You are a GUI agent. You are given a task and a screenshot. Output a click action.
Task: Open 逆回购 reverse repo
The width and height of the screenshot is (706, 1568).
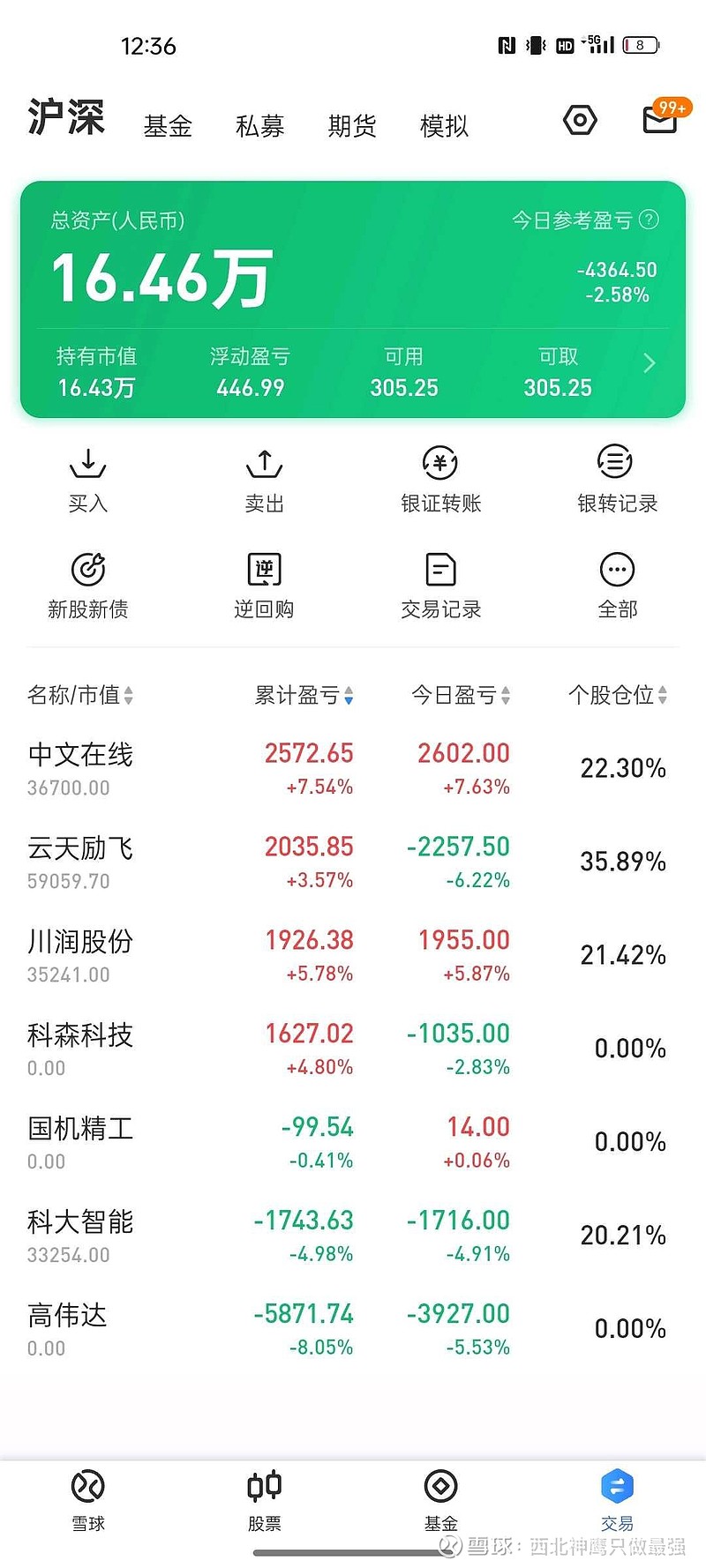pos(264,586)
